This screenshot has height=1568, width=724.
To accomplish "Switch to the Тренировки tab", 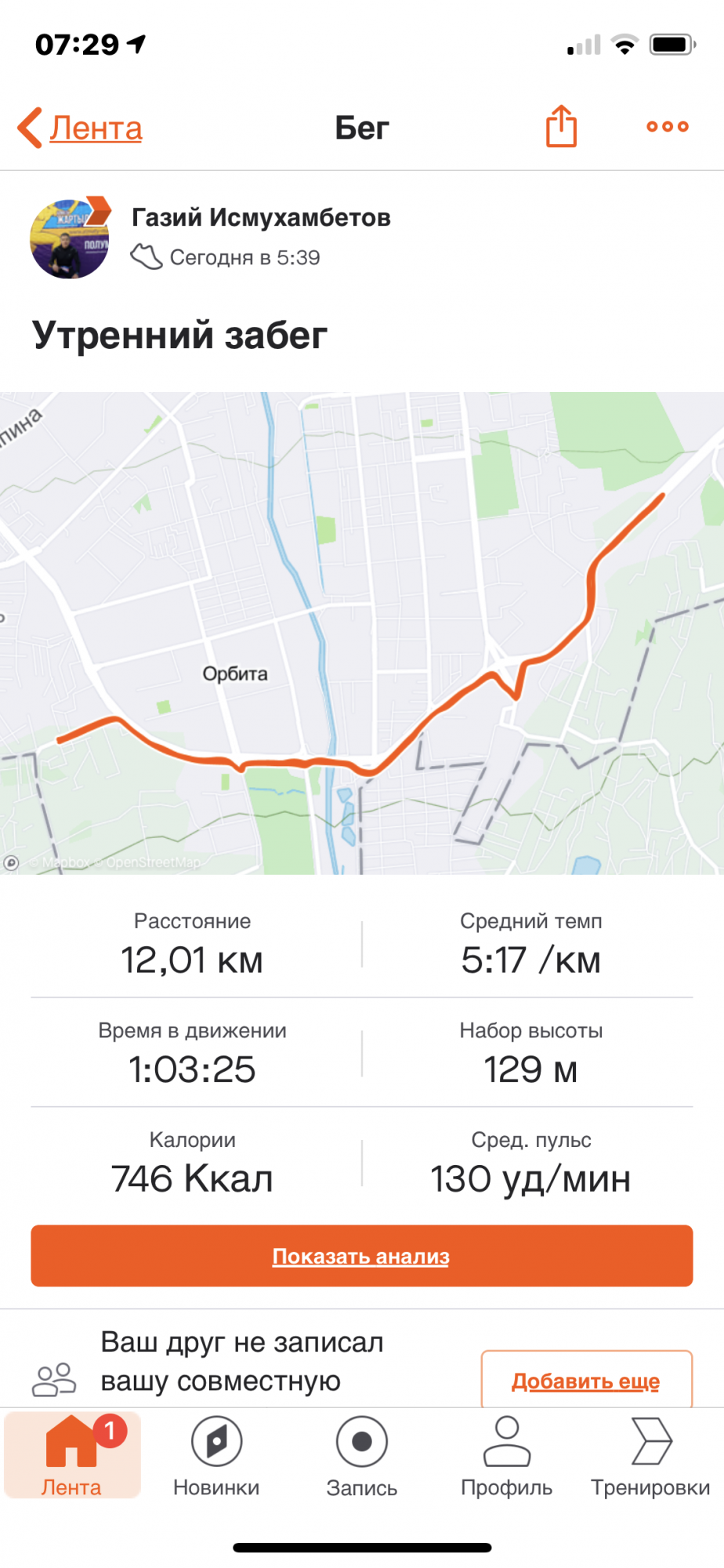I will click(x=650, y=1457).
